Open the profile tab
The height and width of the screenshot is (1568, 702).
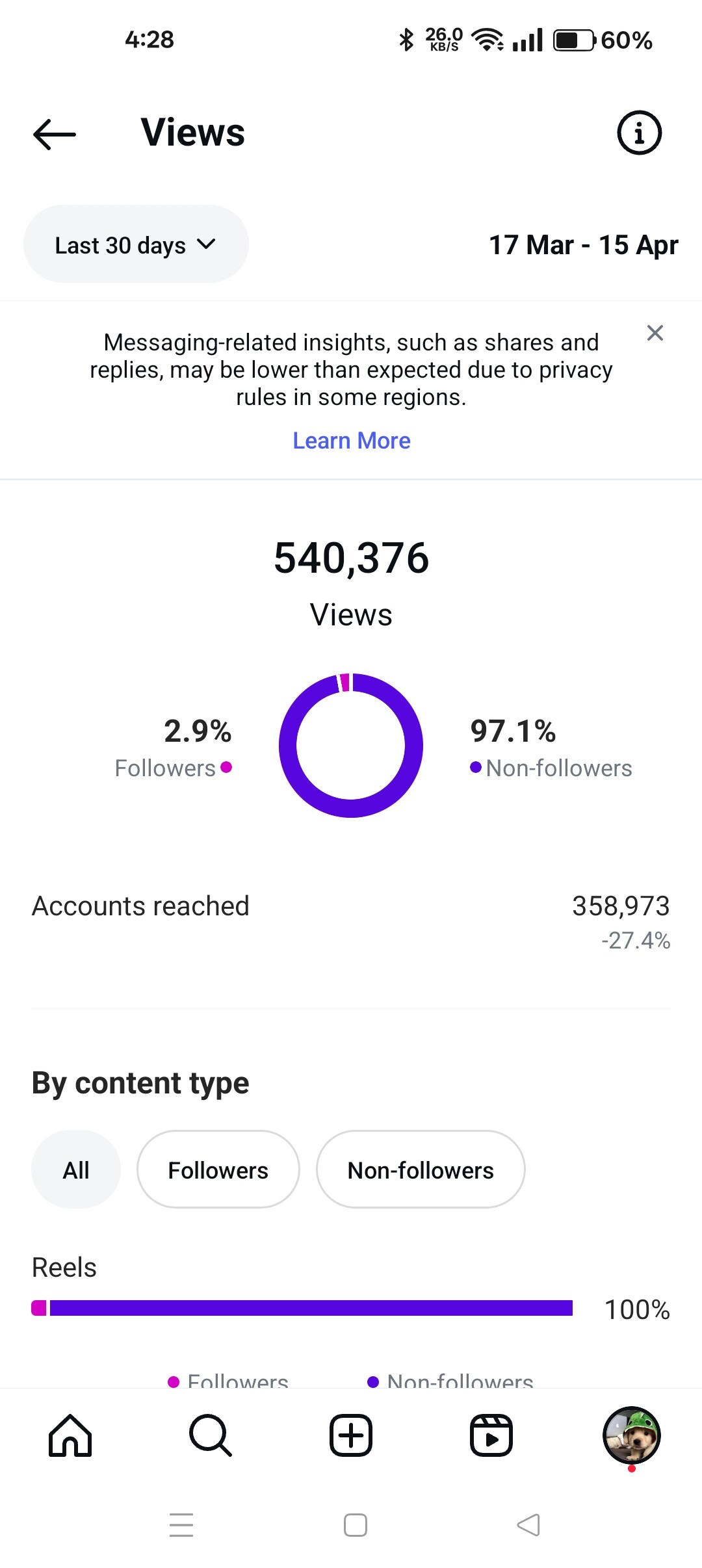pyautogui.click(x=631, y=1435)
